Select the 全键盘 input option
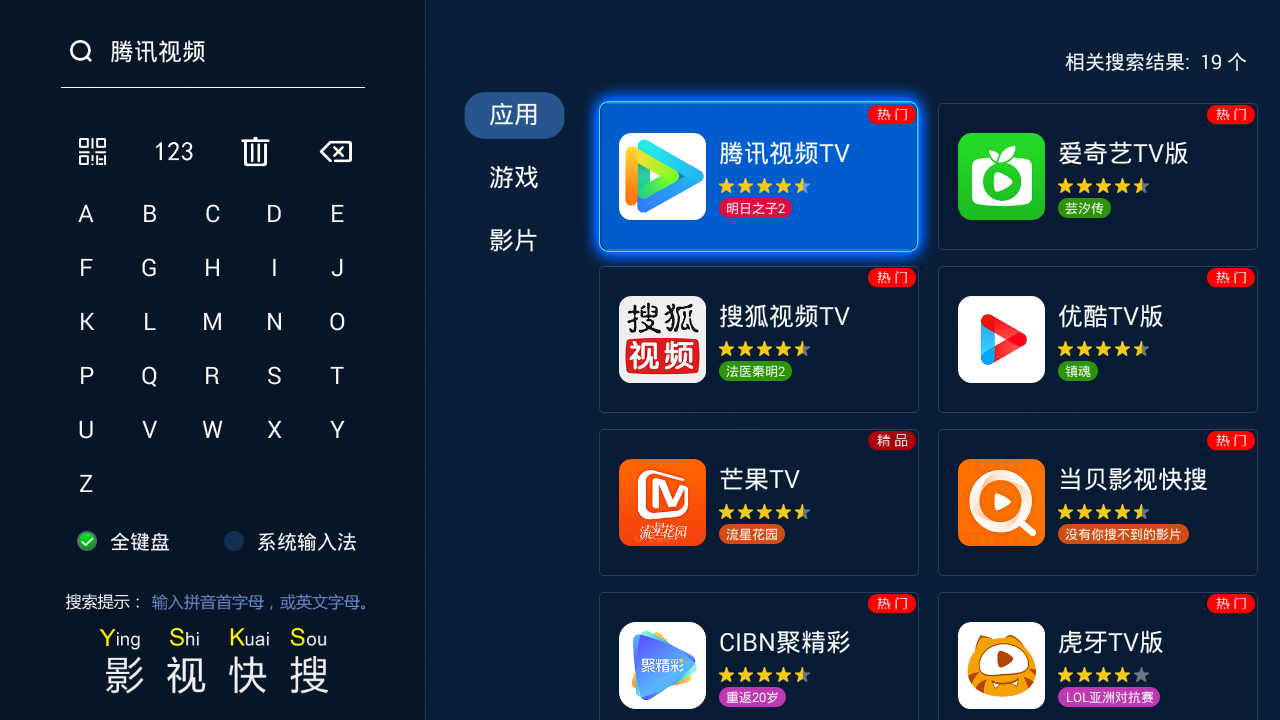Image resolution: width=1280 pixels, height=720 pixels. pyautogui.click(x=124, y=542)
